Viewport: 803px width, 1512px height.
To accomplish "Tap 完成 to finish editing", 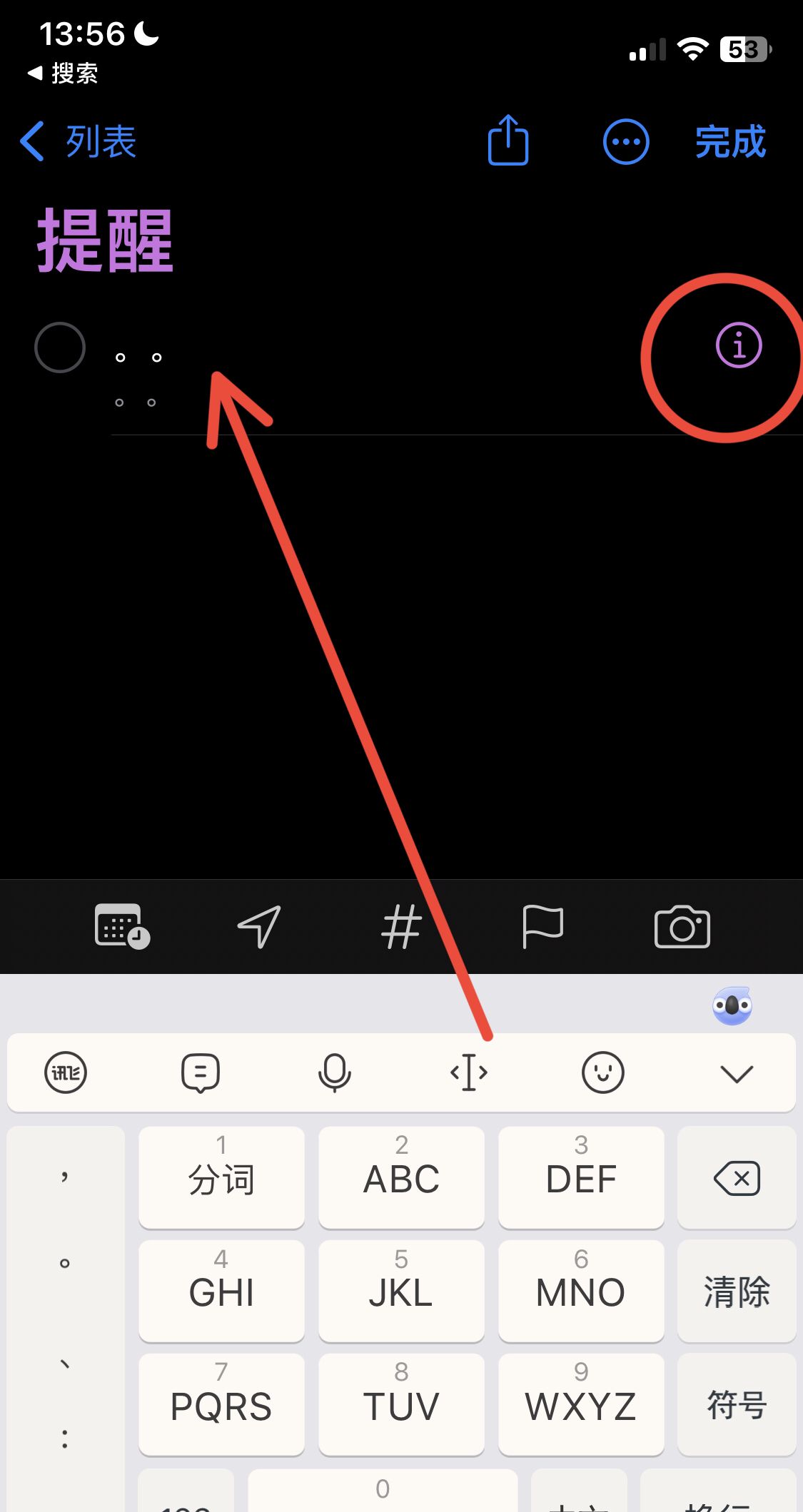I will [x=730, y=142].
